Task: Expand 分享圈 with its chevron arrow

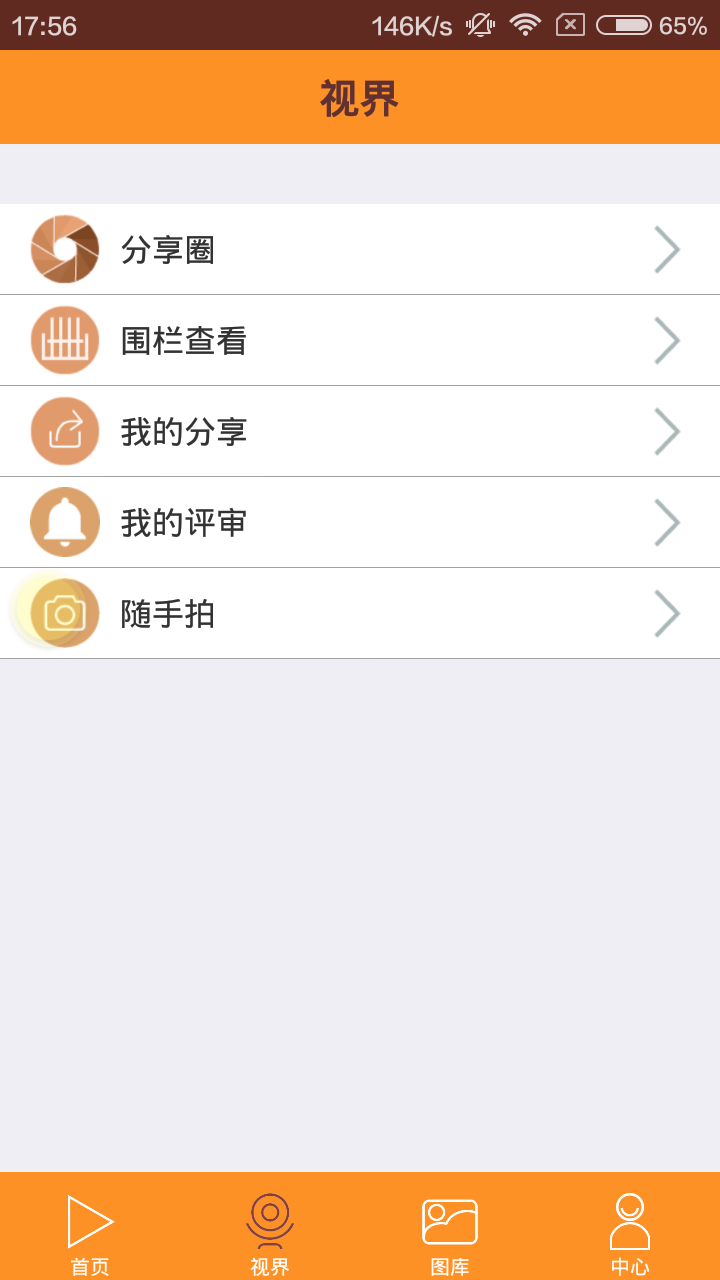Action: coord(666,248)
